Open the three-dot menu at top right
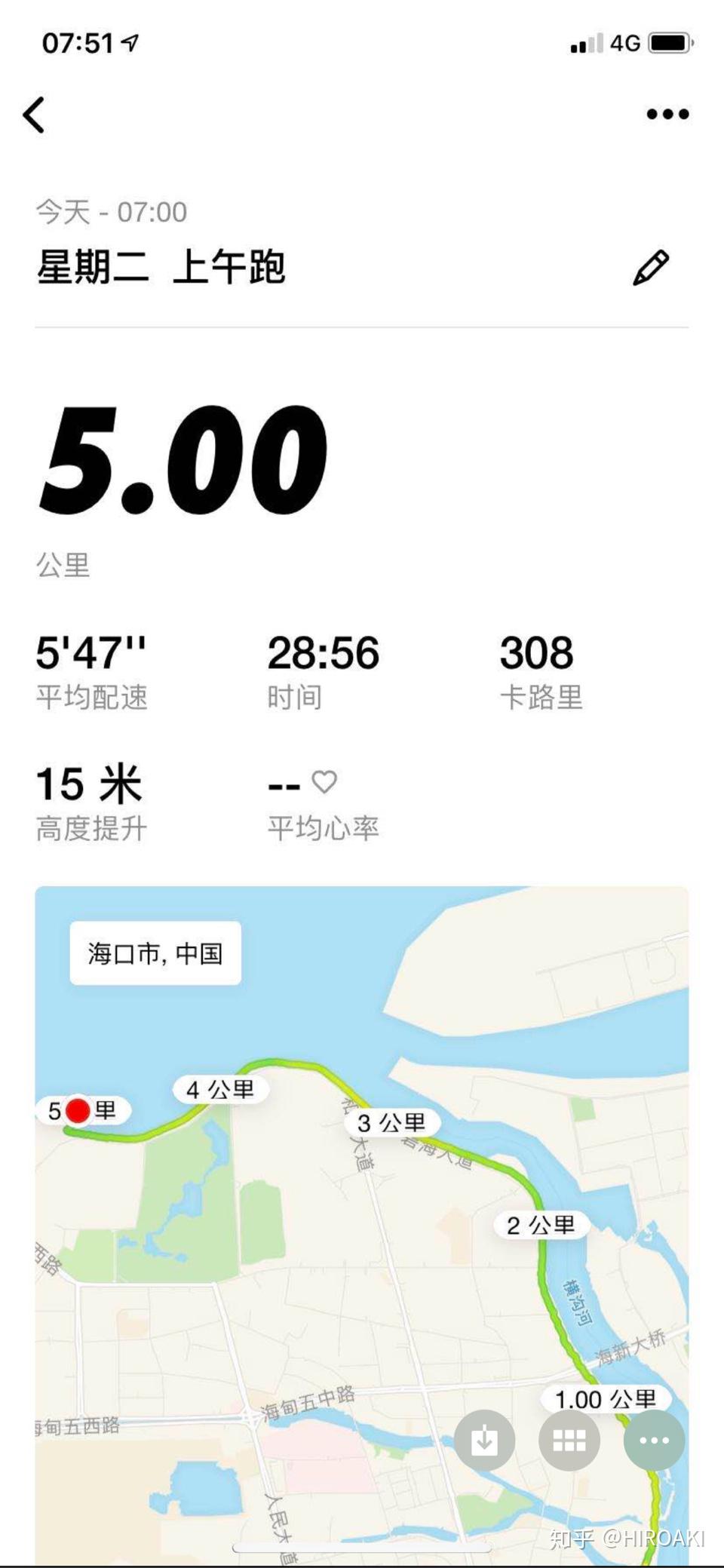This screenshot has width=724, height=1568. [667, 115]
